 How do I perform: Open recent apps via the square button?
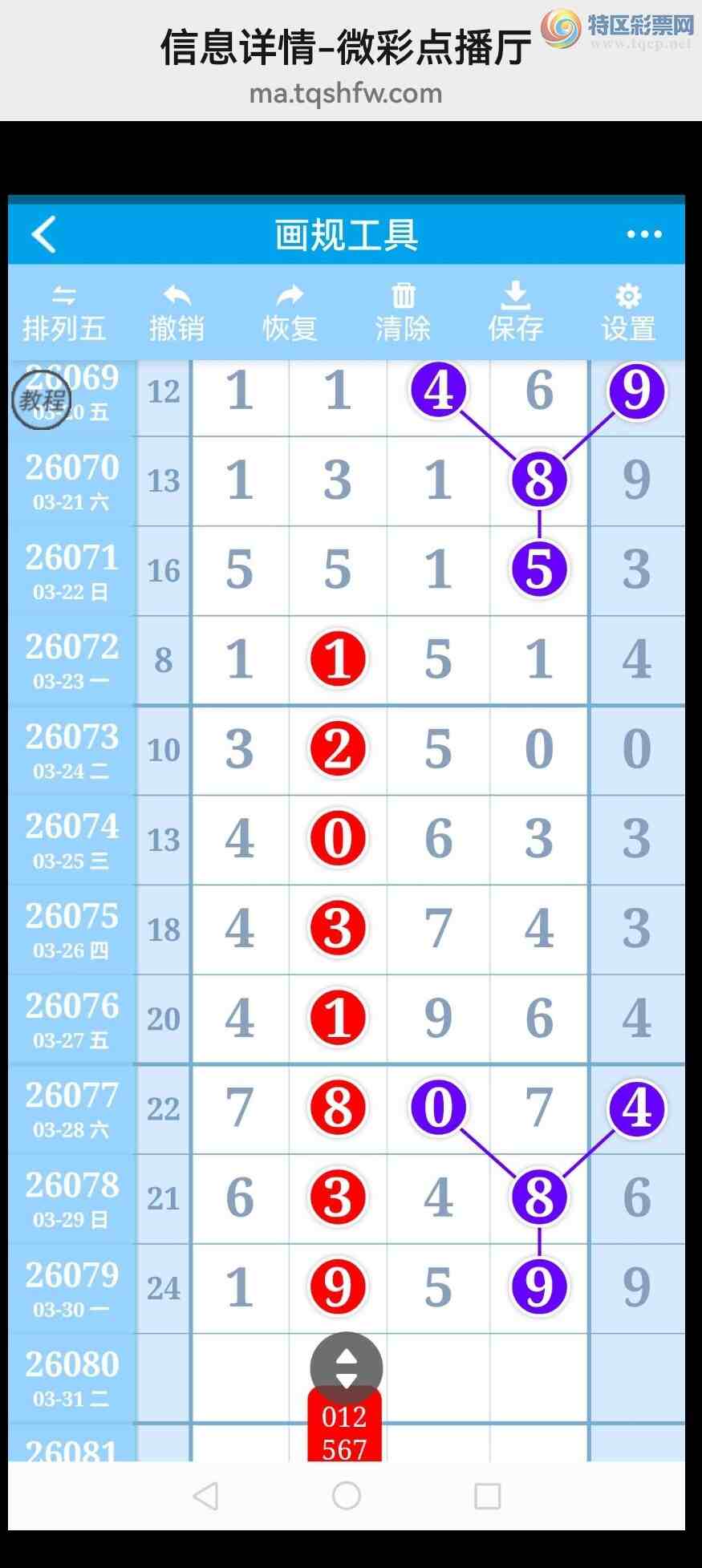(487, 1495)
